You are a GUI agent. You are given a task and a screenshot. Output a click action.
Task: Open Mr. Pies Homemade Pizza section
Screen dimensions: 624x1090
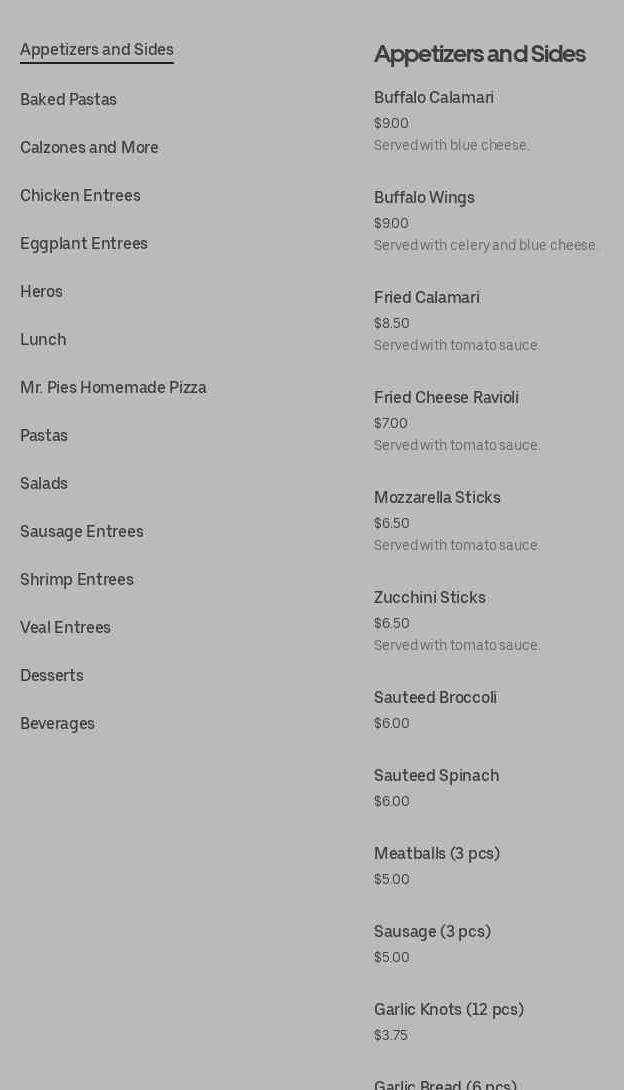pos(113,387)
